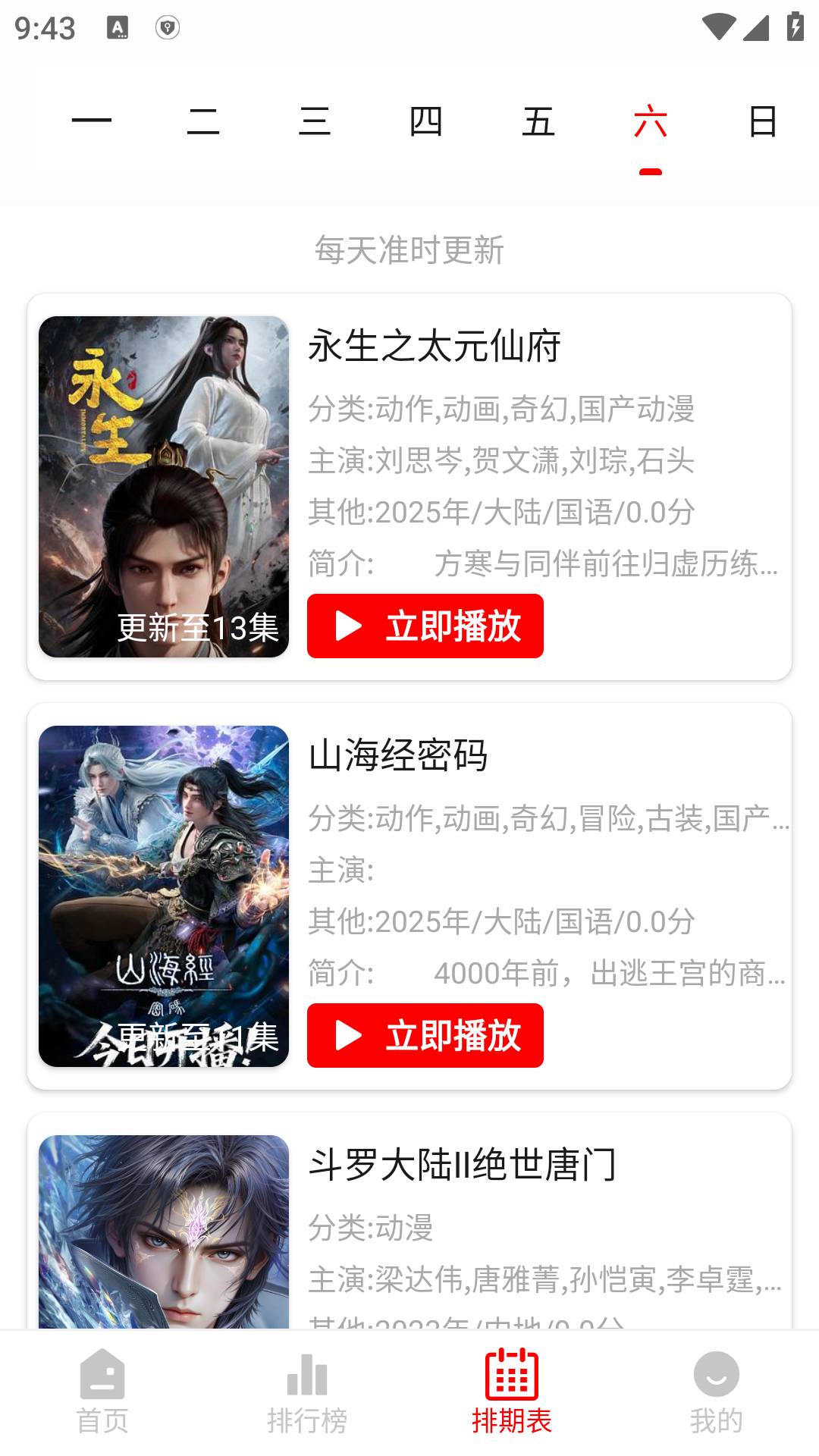This screenshot has height=1456, width=819.
Task: Switch to the 五 (Friday) tab
Action: point(538,121)
